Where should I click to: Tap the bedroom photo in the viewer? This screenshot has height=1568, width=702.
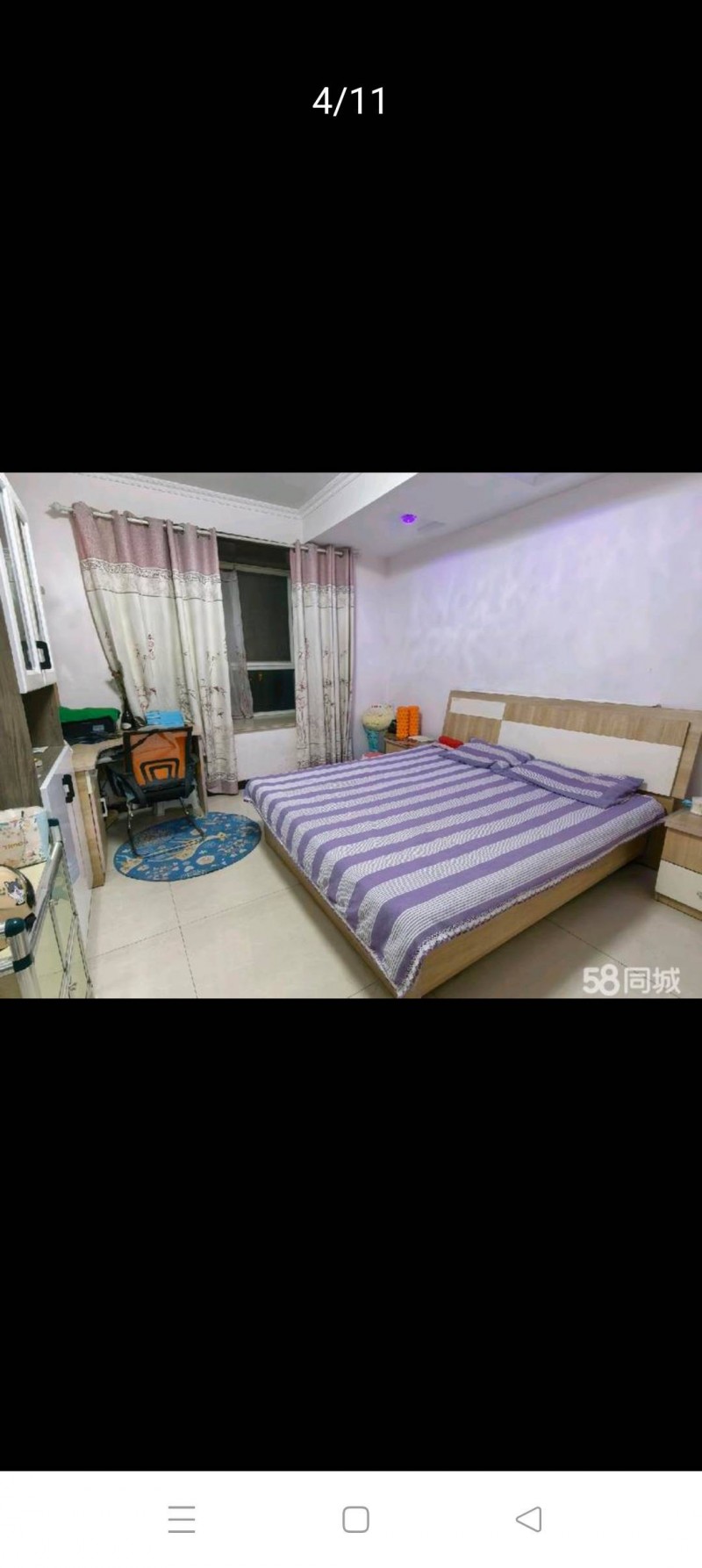351,736
